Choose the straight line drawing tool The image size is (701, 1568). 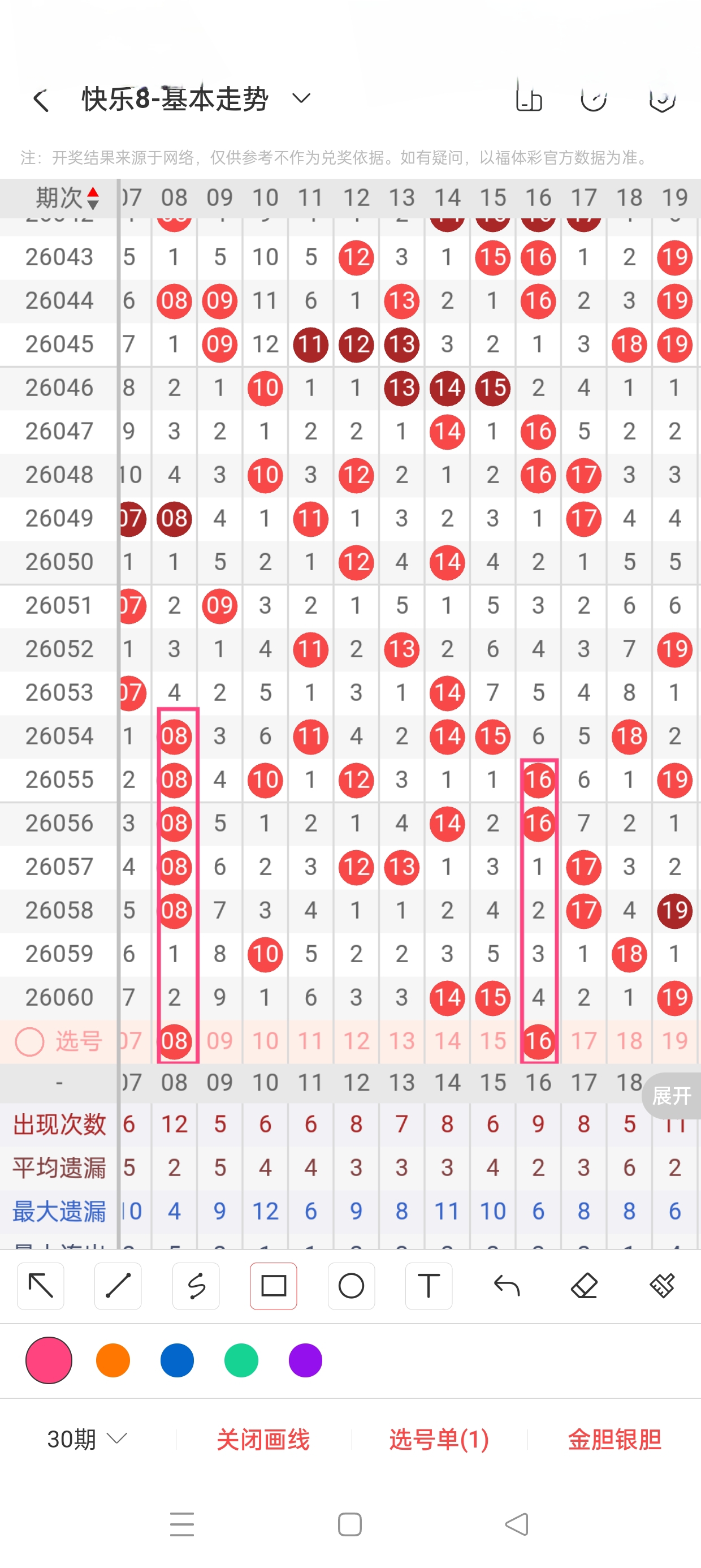(x=118, y=1286)
